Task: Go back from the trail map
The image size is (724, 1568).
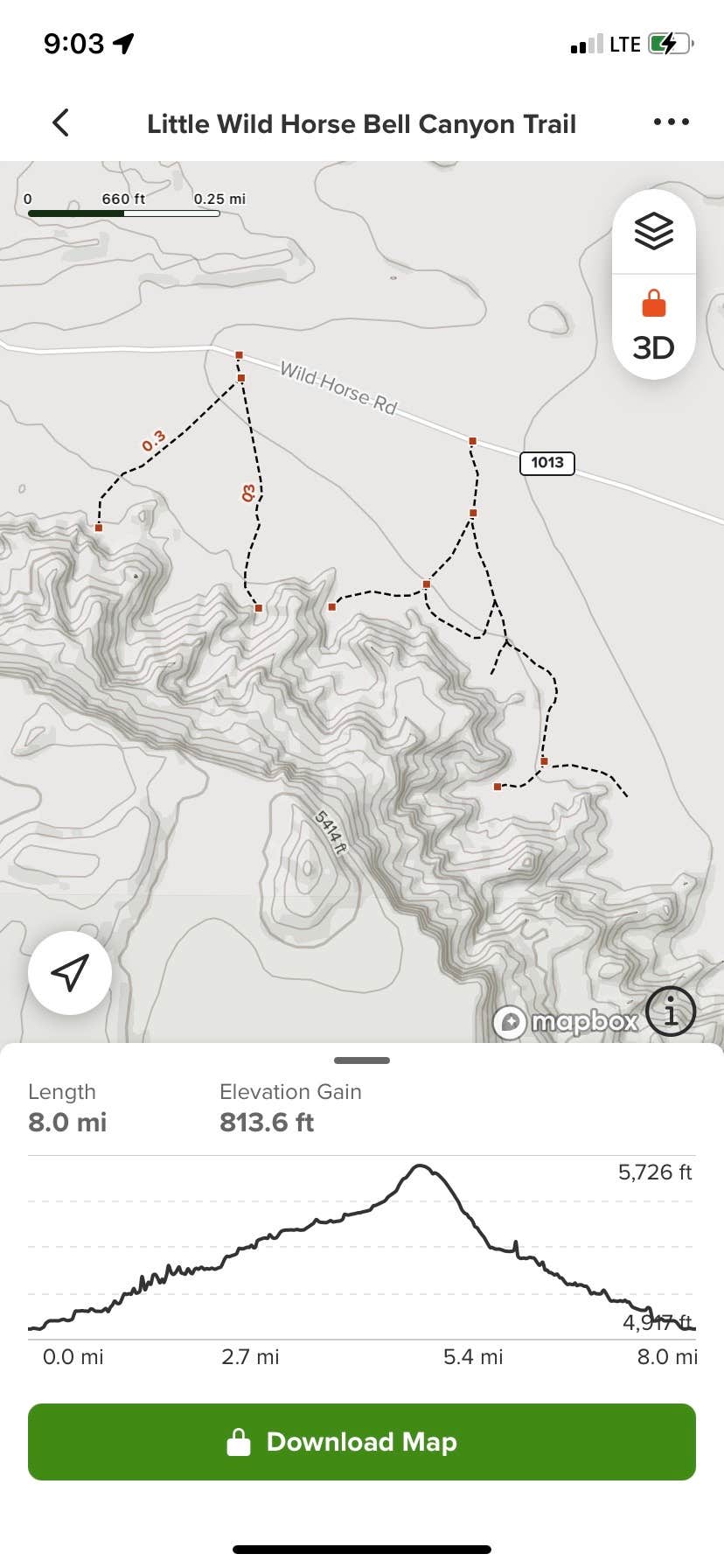Action: (60, 123)
